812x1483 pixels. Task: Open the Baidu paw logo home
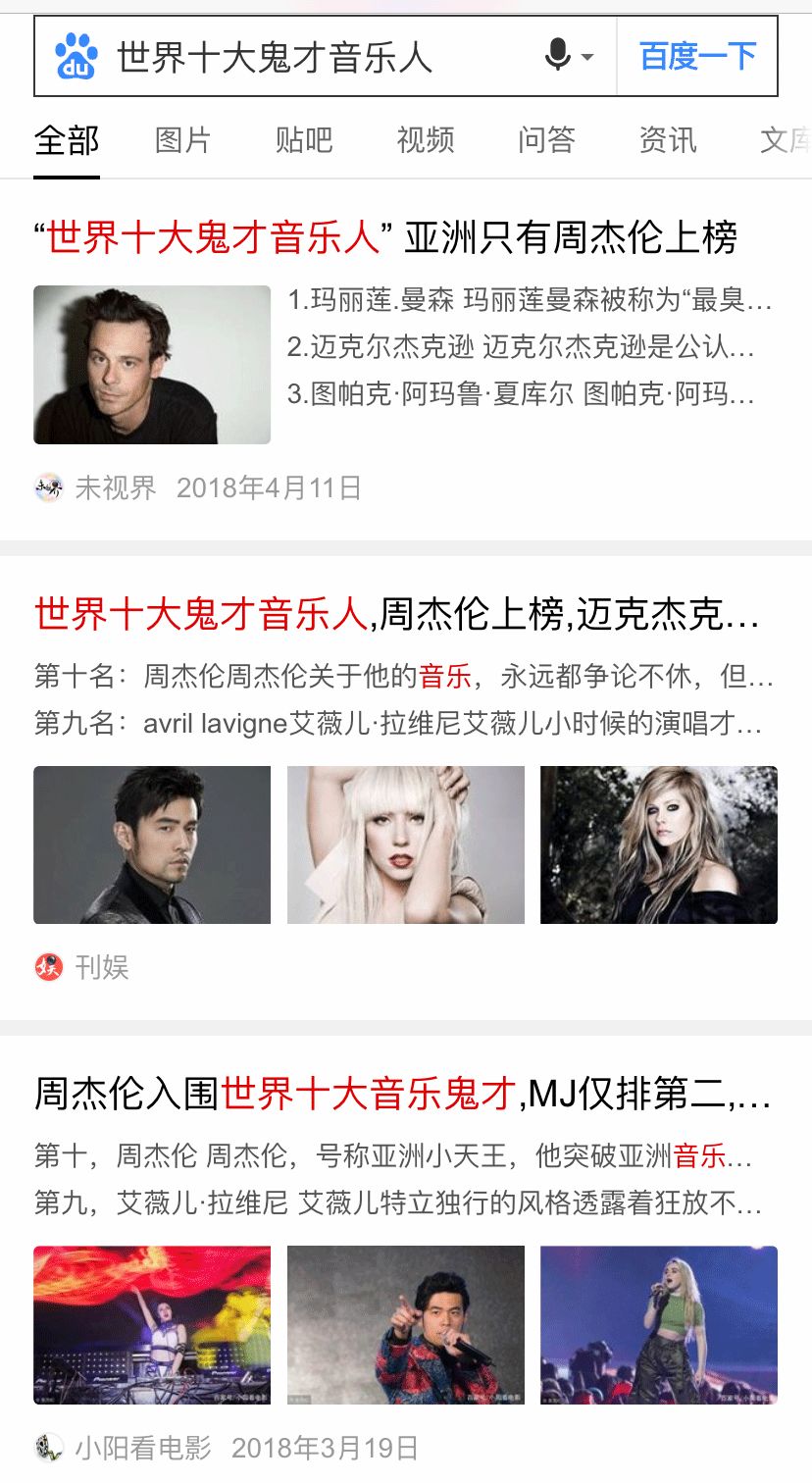[76, 56]
